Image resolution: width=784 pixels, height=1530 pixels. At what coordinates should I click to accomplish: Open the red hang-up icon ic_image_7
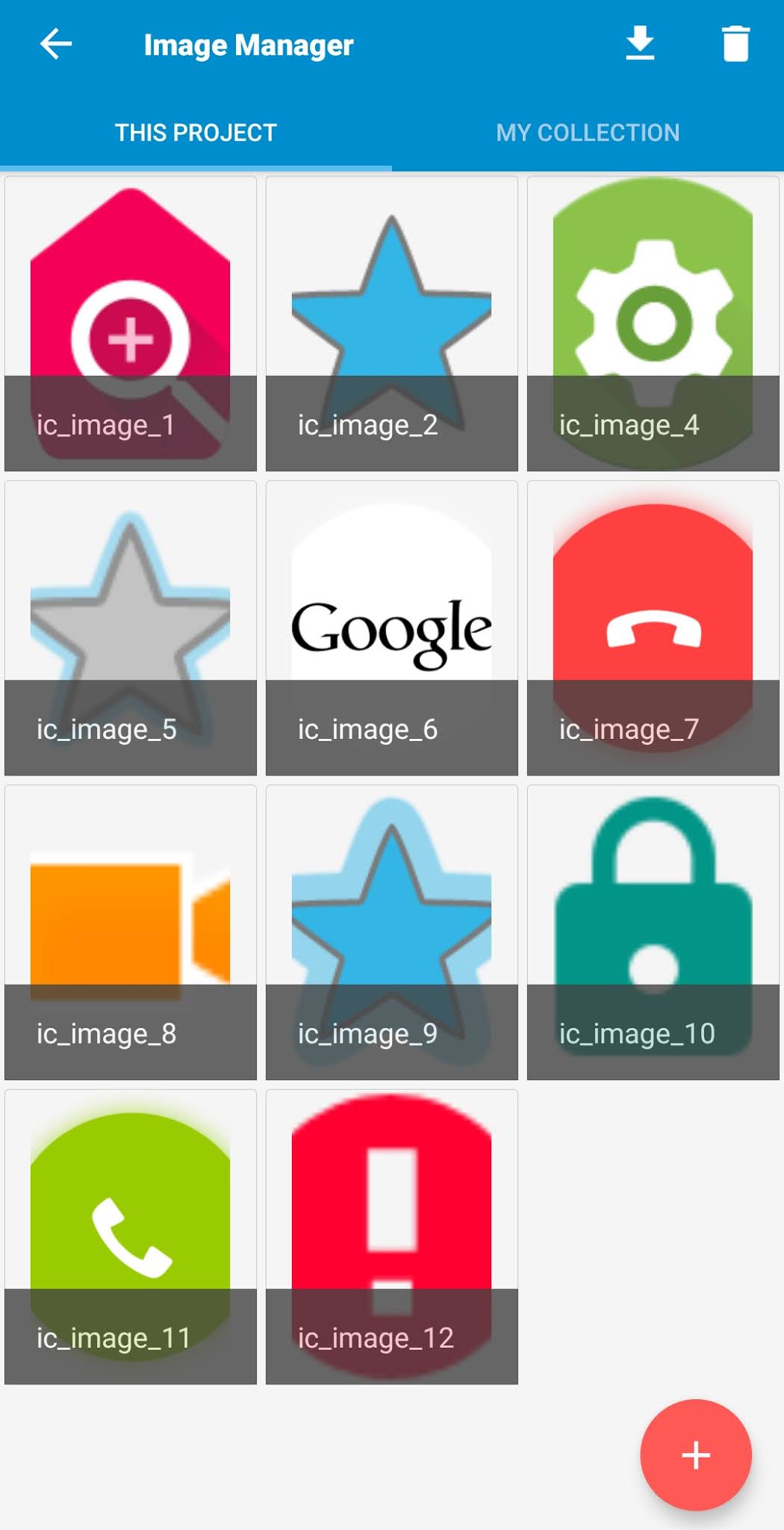tap(652, 620)
